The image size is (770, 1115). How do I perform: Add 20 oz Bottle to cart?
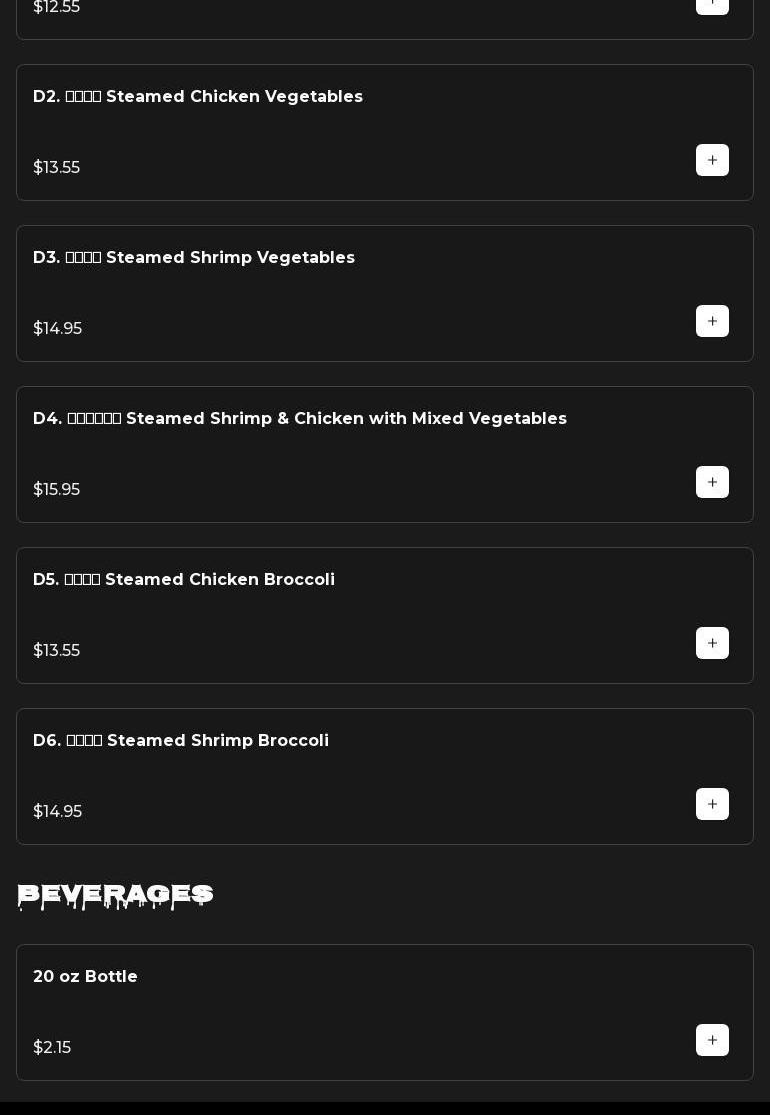click(x=712, y=1040)
